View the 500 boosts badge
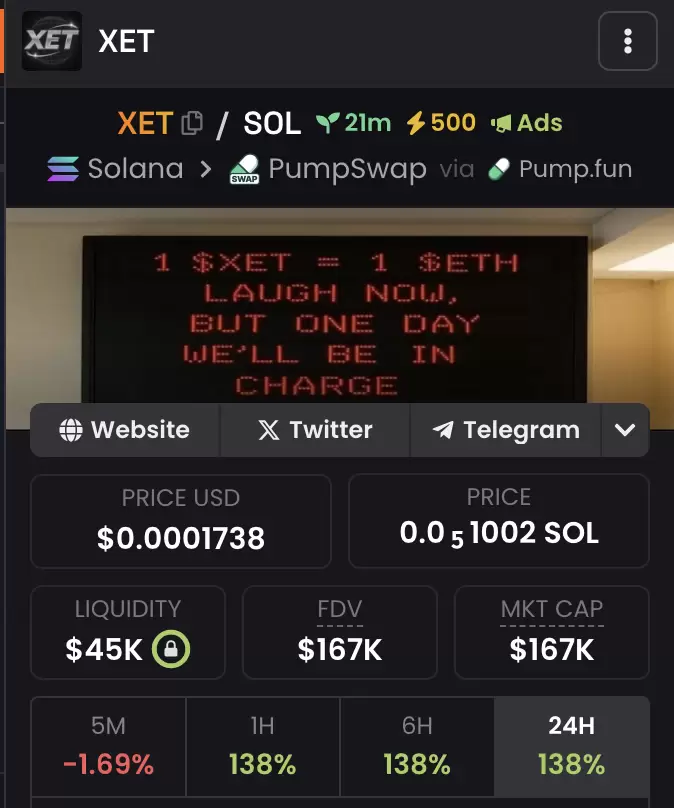The height and width of the screenshot is (808, 674). [440, 123]
